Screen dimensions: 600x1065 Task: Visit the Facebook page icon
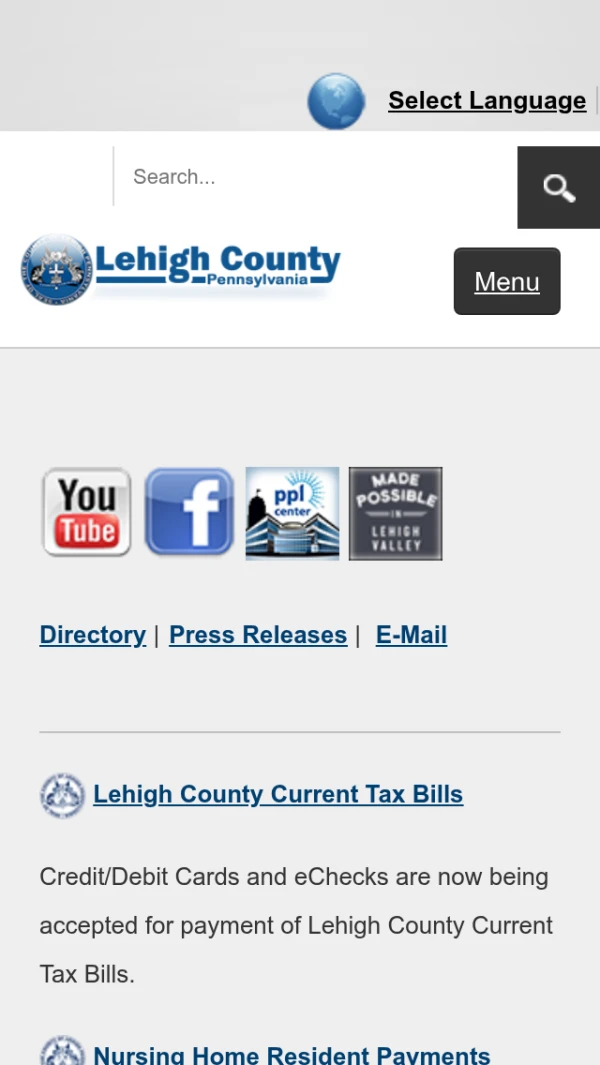tap(189, 512)
